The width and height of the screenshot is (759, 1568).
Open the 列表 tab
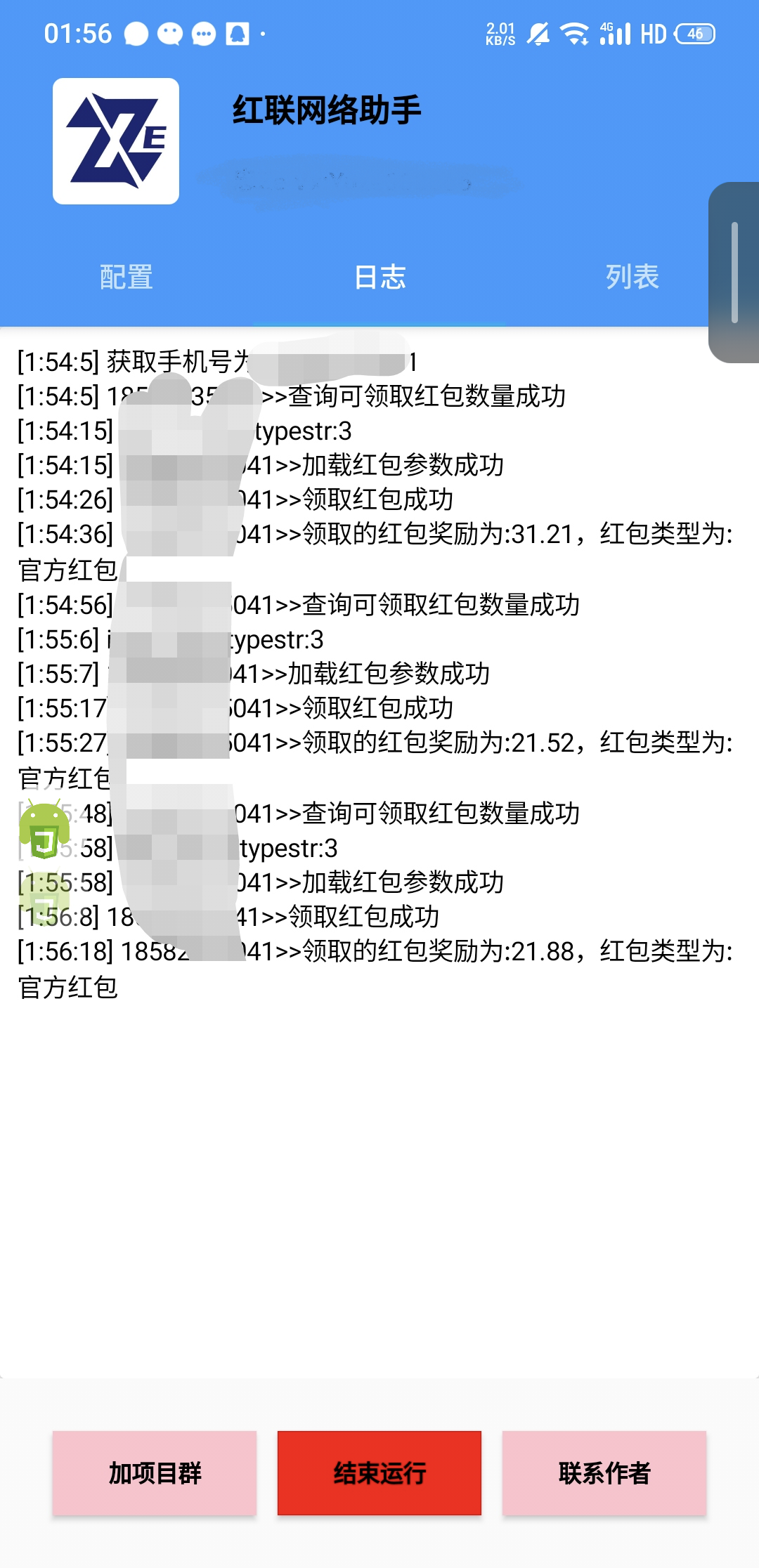[x=632, y=277]
